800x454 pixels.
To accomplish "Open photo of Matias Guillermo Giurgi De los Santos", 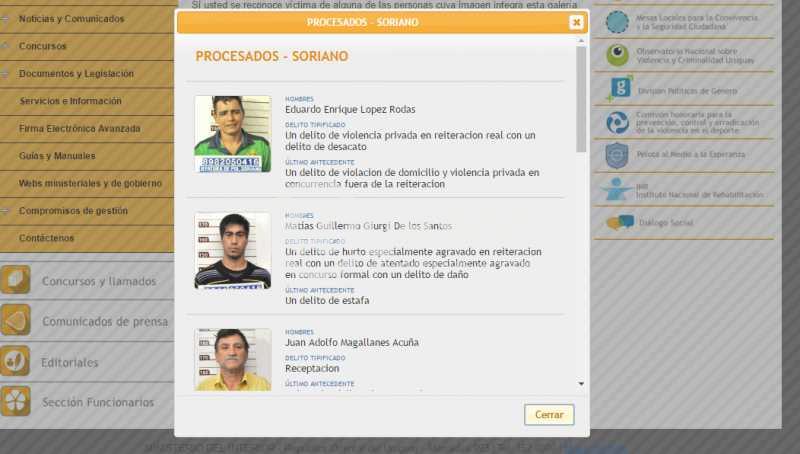I will tap(232, 250).
